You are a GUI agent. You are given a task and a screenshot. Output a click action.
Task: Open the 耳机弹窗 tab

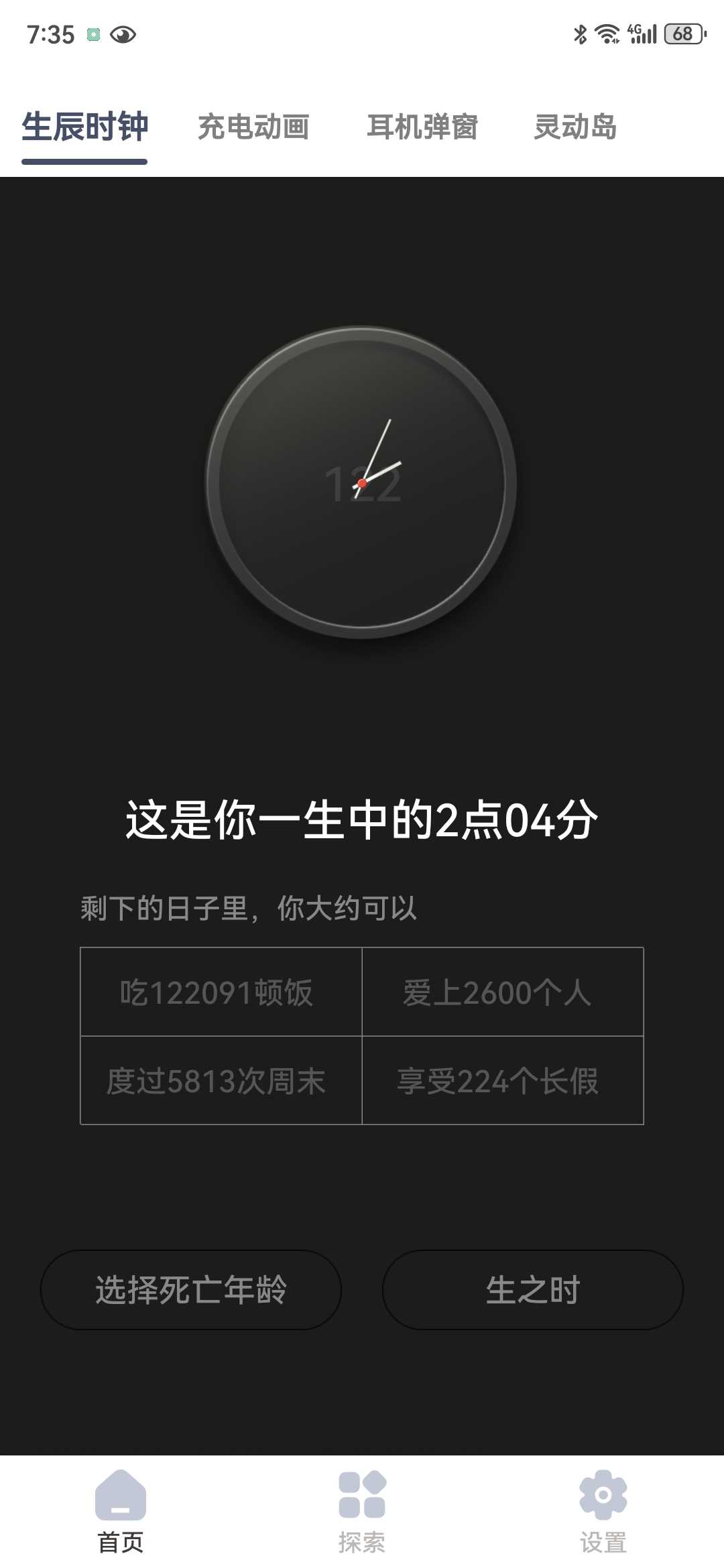pos(422,127)
